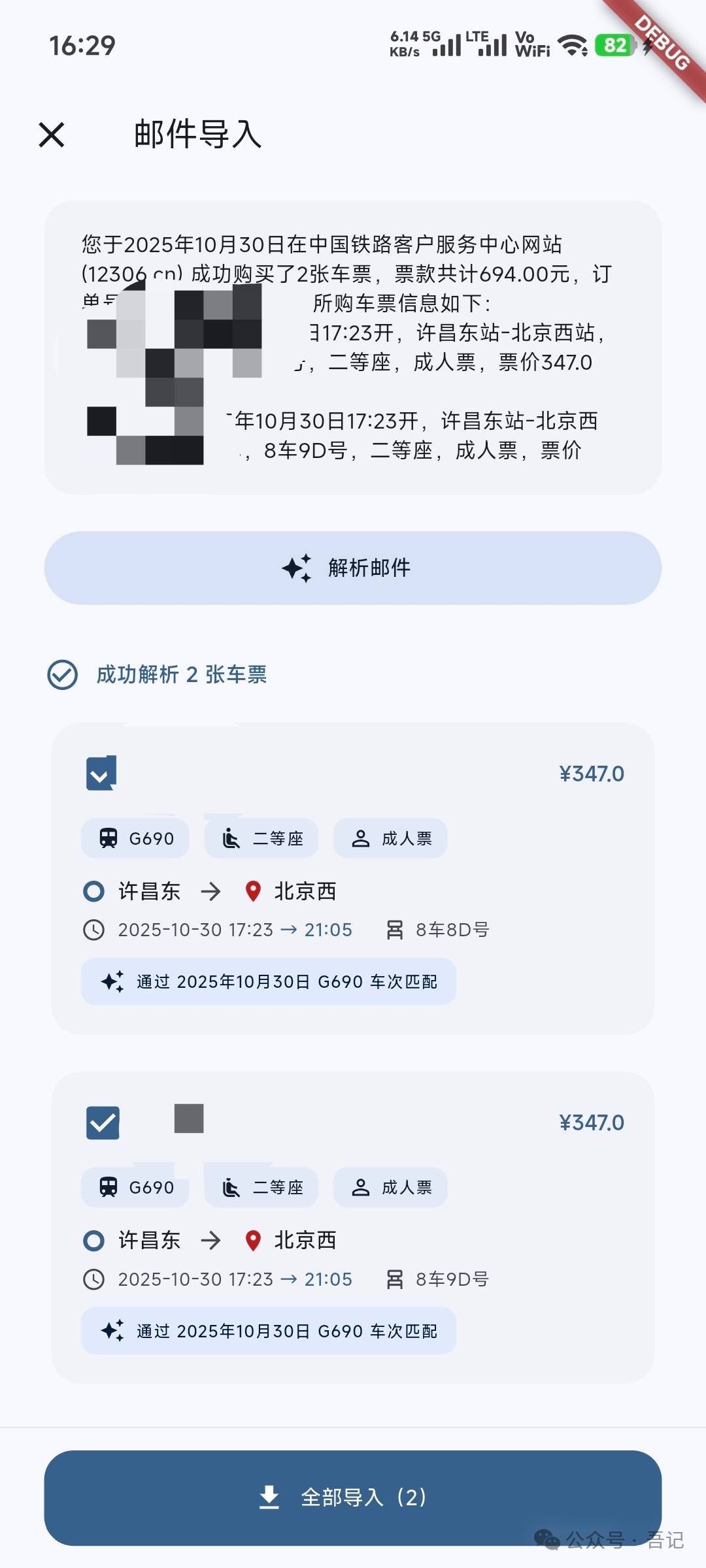
Task: Click the origin circle icon beside 许昌东
Action: pos(93,890)
